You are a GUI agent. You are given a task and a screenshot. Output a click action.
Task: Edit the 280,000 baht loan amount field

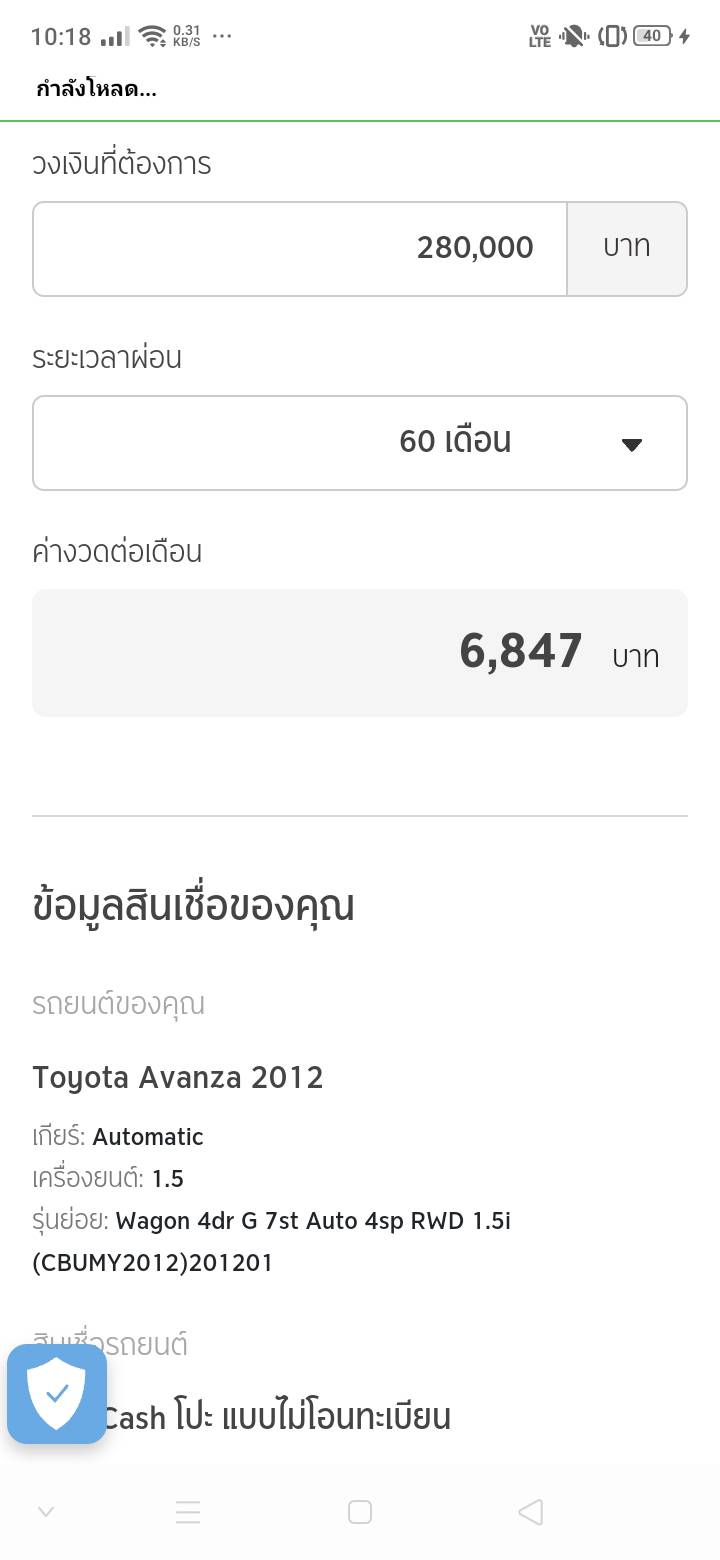click(300, 248)
